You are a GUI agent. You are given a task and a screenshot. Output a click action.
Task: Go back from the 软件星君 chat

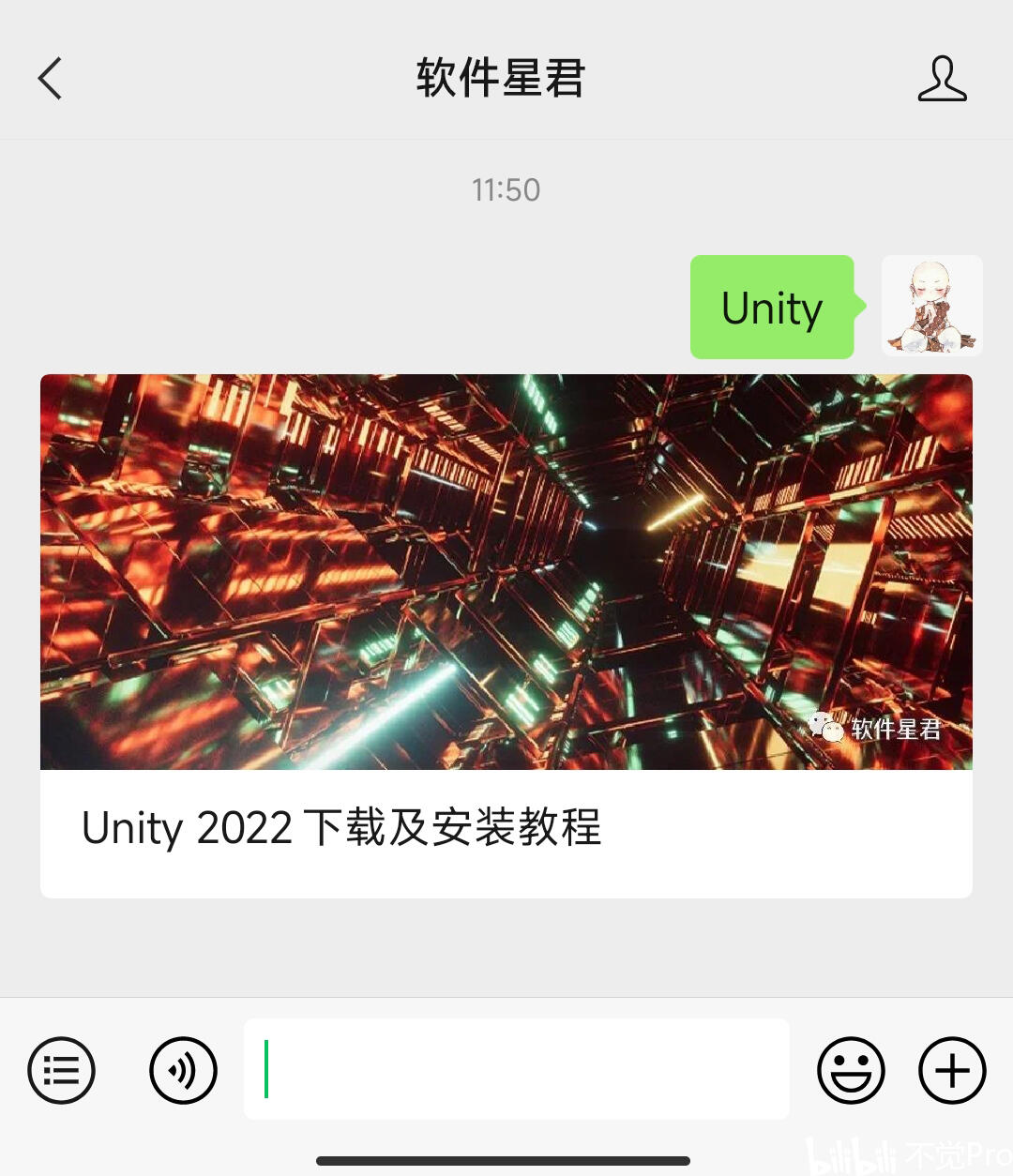pos(51,78)
